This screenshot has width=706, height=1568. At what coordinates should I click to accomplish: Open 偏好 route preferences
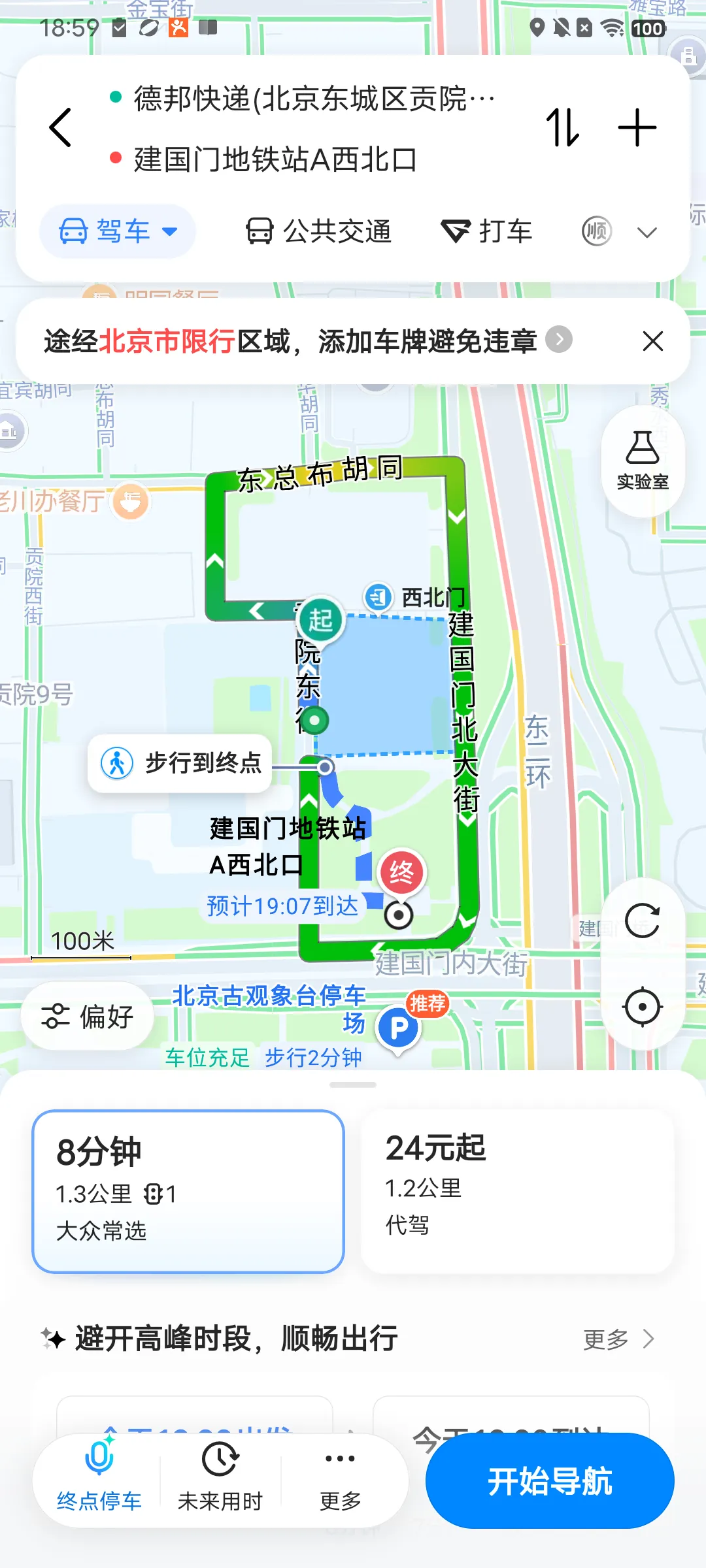(x=88, y=1016)
